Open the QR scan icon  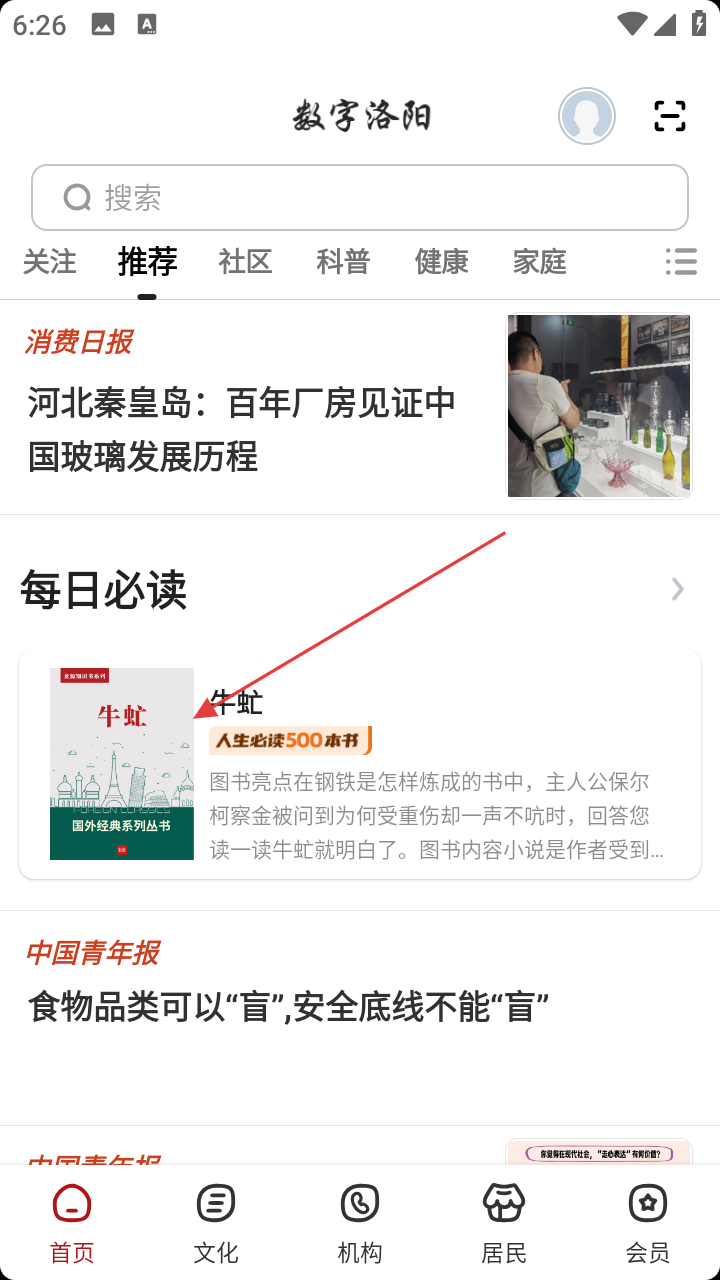click(669, 116)
